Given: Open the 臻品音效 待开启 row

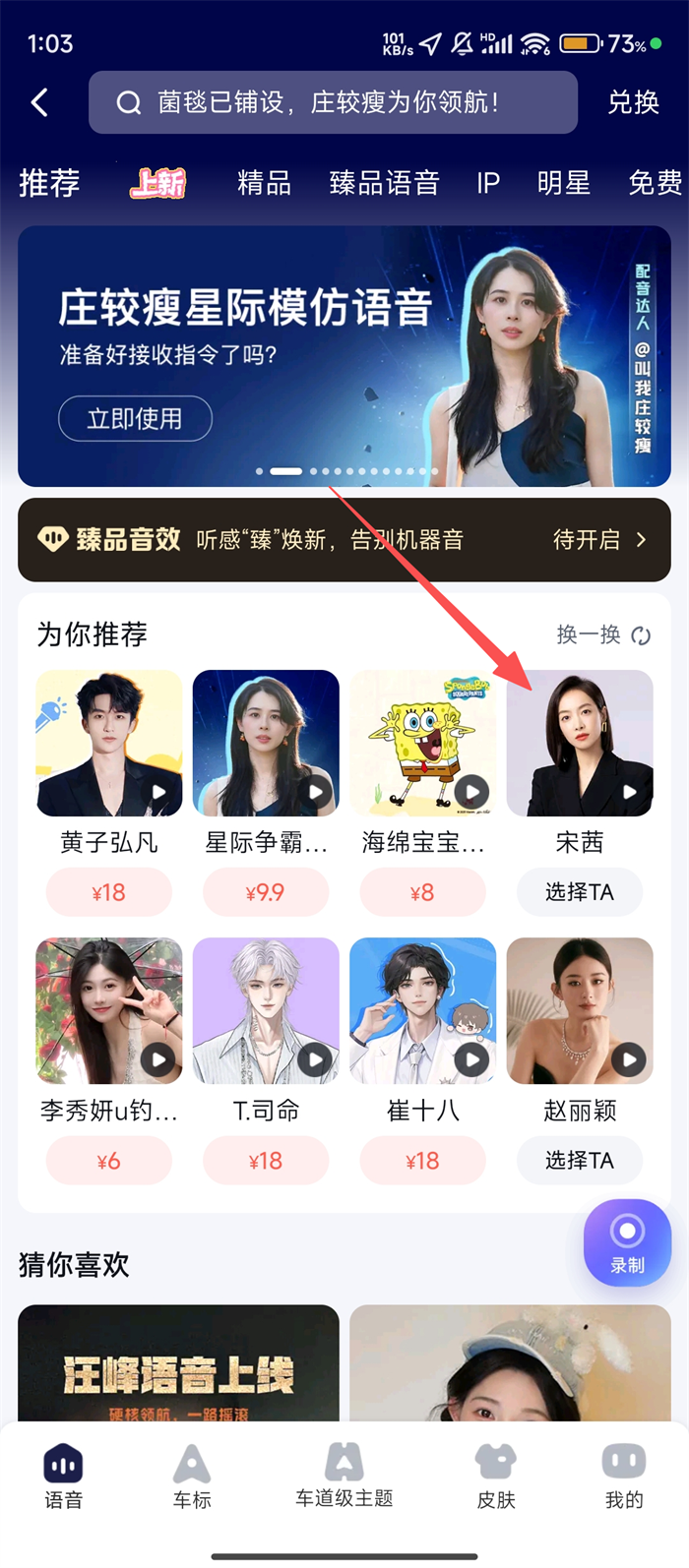Looking at the screenshot, I should click(599, 540).
